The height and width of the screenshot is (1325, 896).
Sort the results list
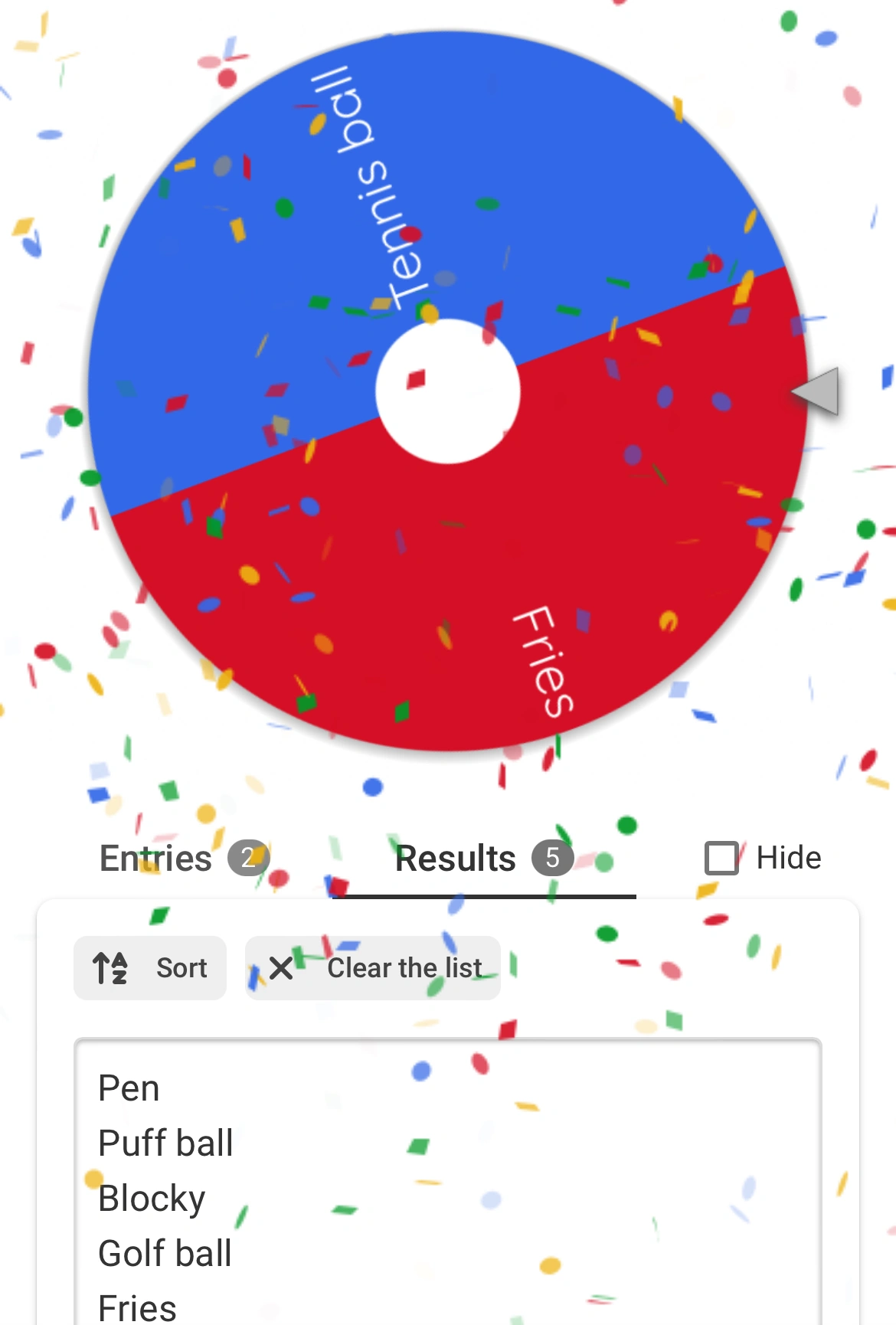click(x=150, y=968)
